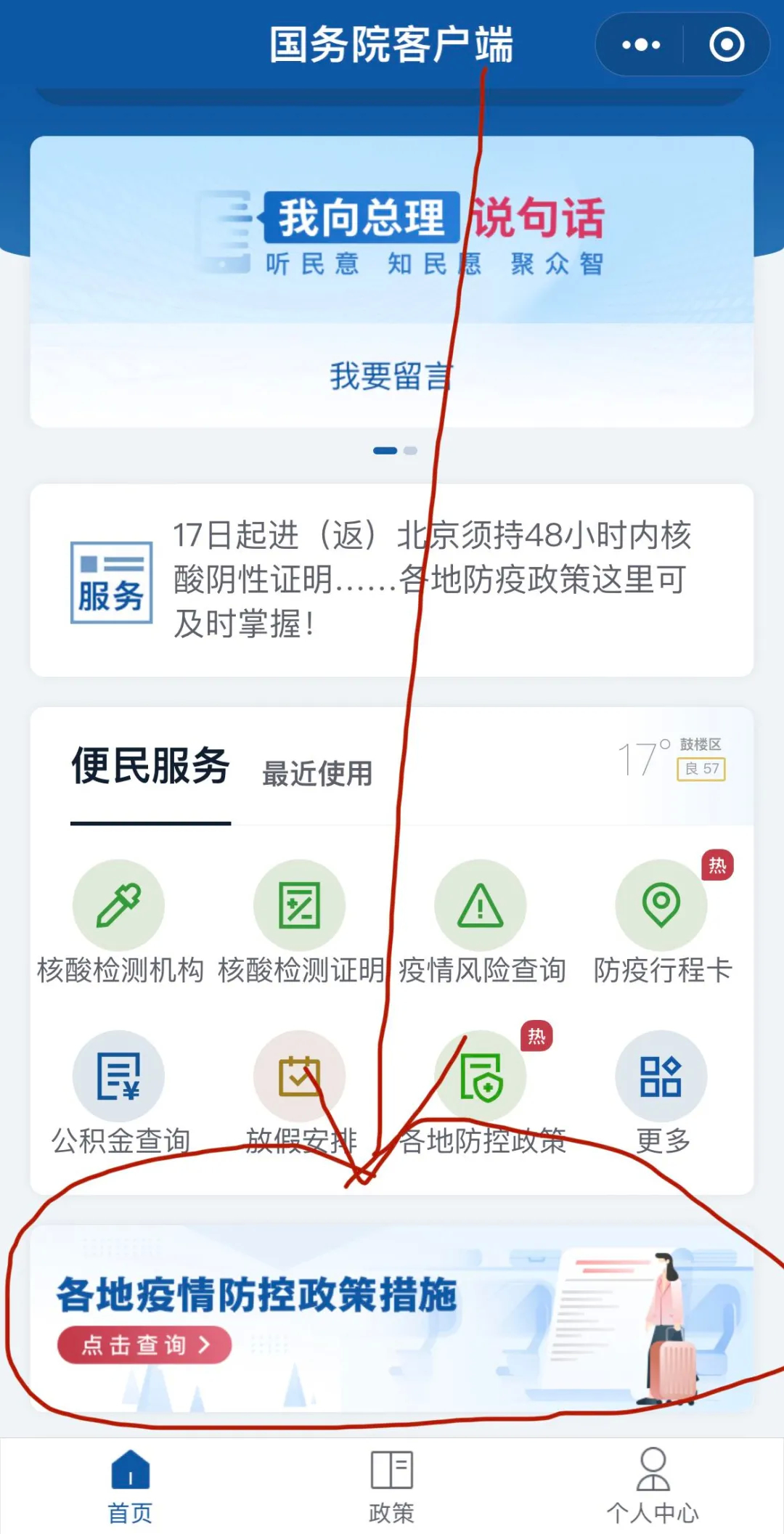Close the mini program with the circle button
Viewport: 784px width, 1534px height.
tap(726, 45)
